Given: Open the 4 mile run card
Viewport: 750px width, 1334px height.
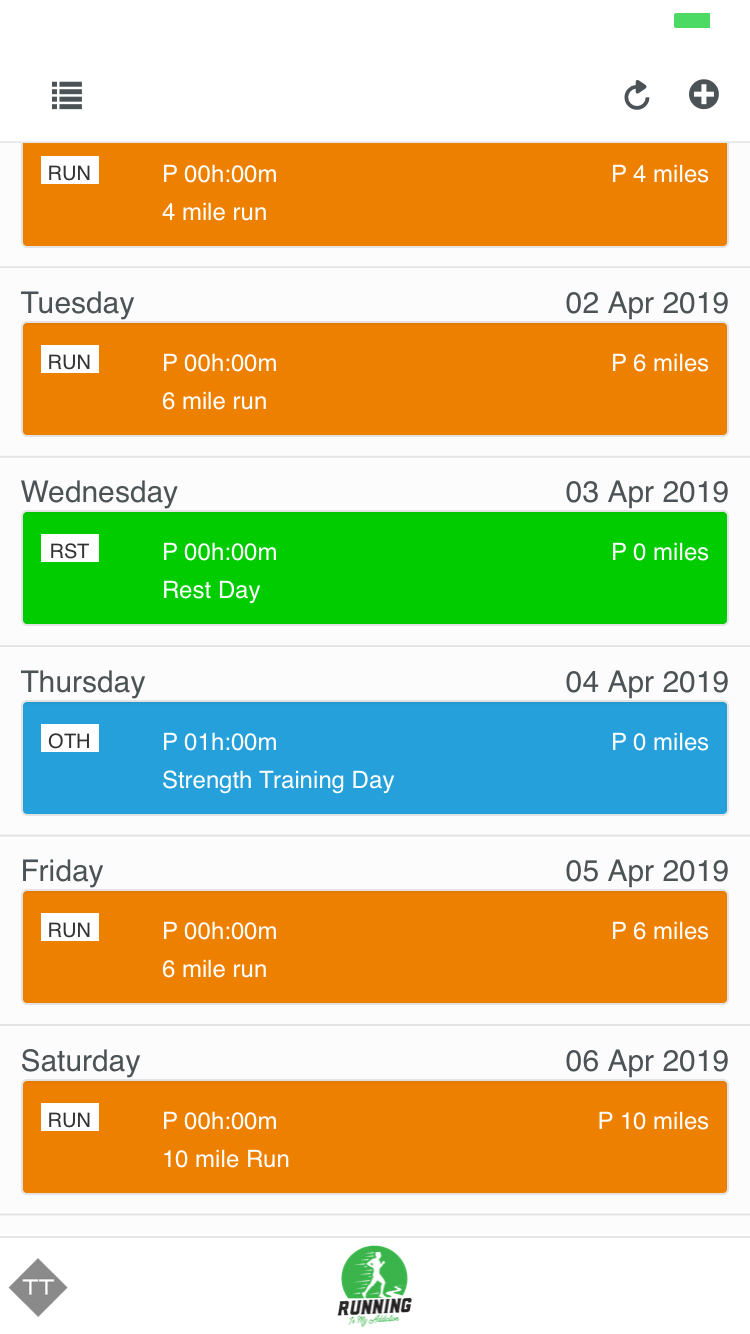Looking at the screenshot, I should click(x=375, y=194).
